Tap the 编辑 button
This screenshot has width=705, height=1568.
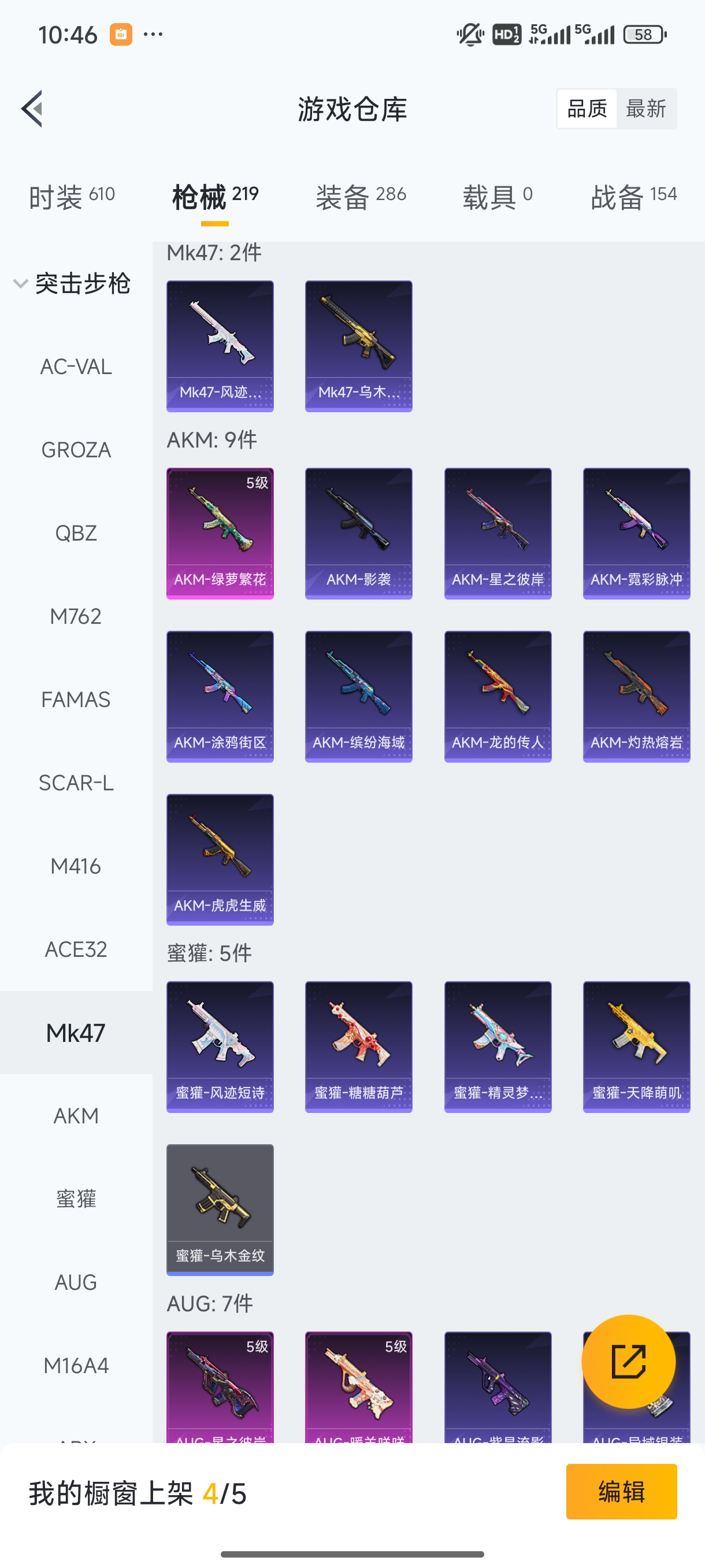click(x=621, y=1491)
